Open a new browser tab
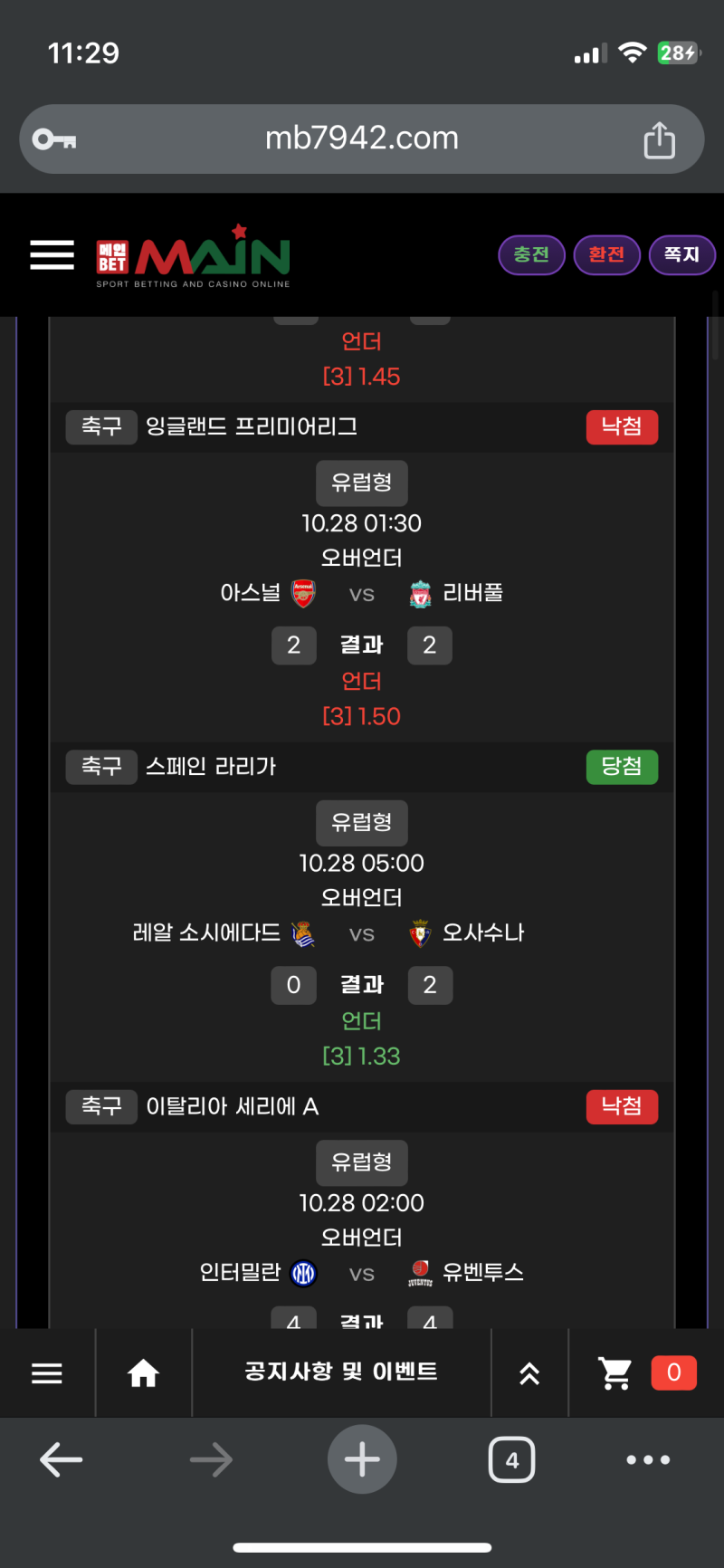The height and width of the screenshot is (1568, 724). click(x=362, y=1459)
